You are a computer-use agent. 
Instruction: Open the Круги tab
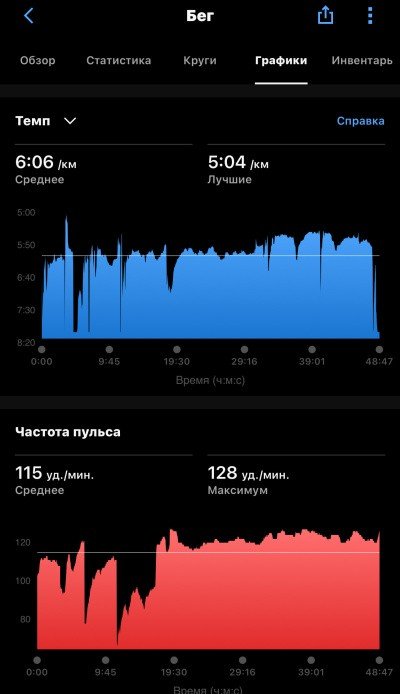[x=200, y=61]
